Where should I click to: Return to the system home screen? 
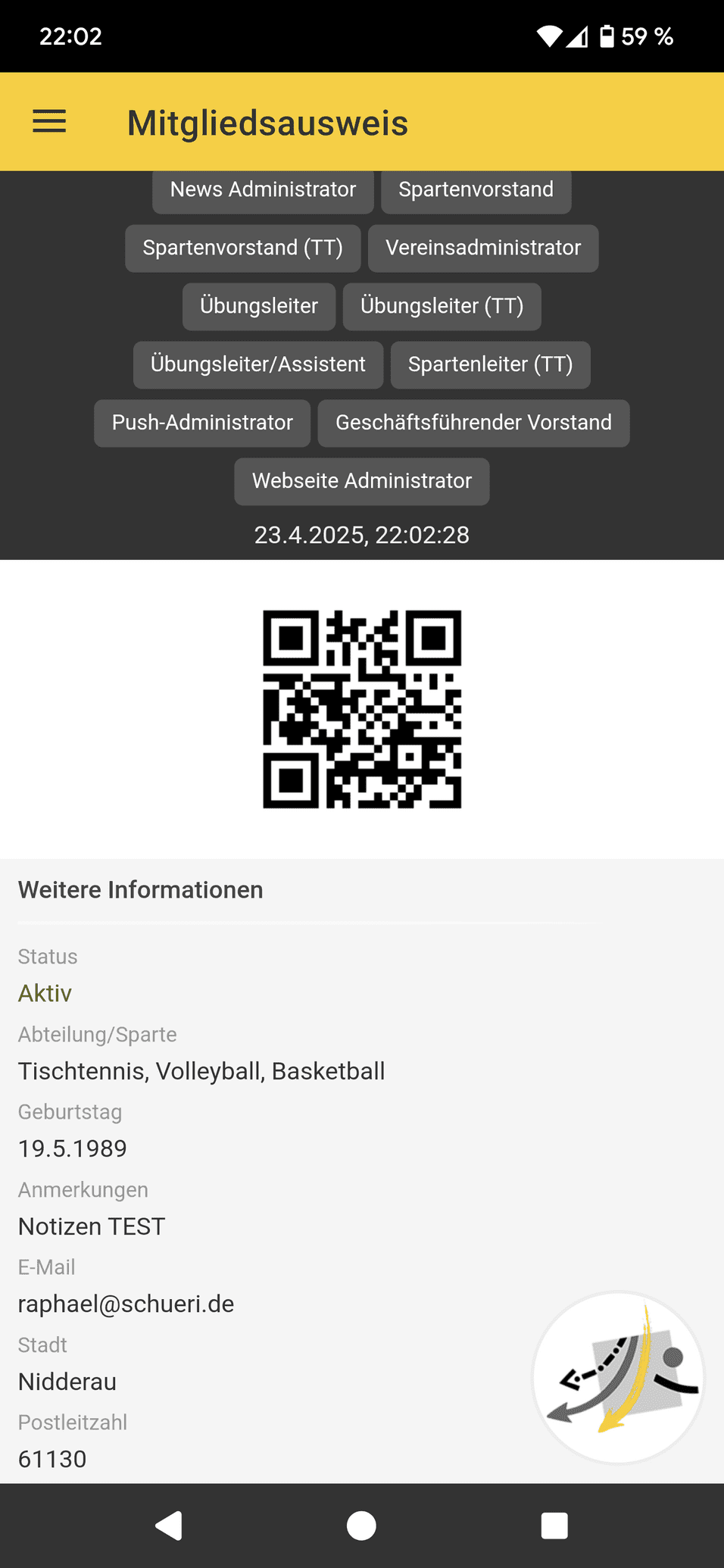pyautogui.click(x=361, y=1526)
